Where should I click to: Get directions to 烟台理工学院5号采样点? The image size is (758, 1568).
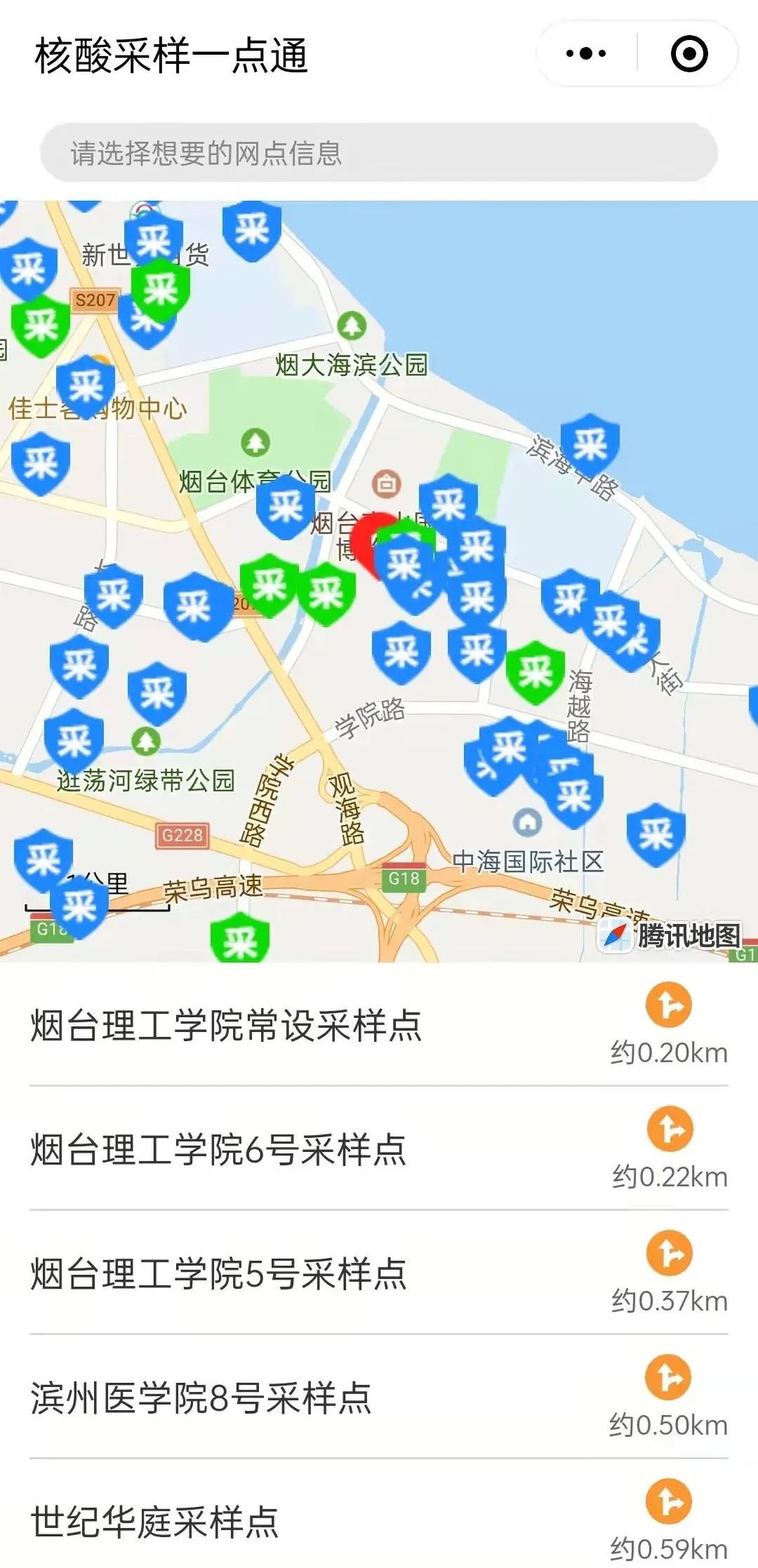click(670, 1254)
